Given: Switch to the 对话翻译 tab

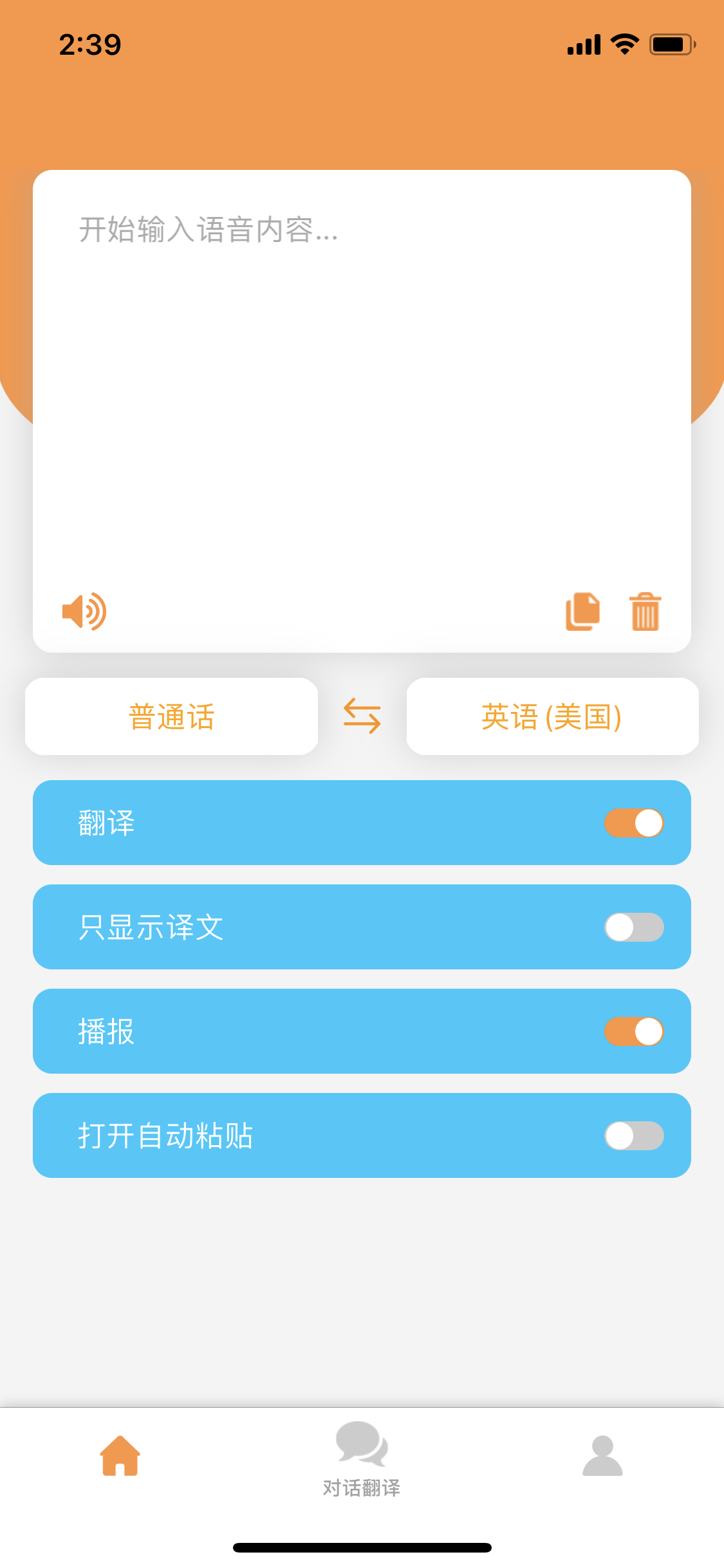Looking at the screenshot, I should (362, 1459).
